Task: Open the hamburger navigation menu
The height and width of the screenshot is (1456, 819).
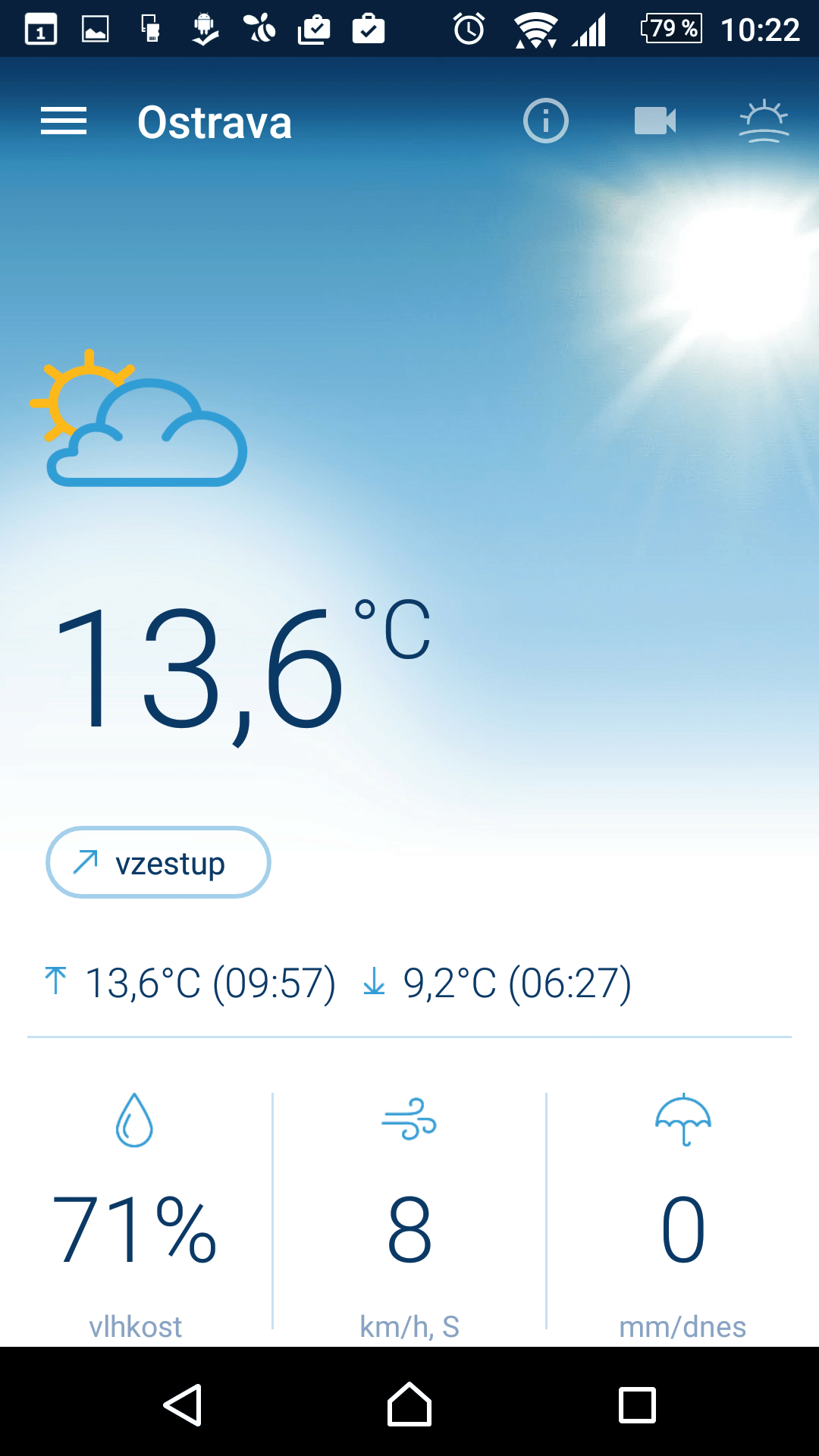Action: pos(64,121)
